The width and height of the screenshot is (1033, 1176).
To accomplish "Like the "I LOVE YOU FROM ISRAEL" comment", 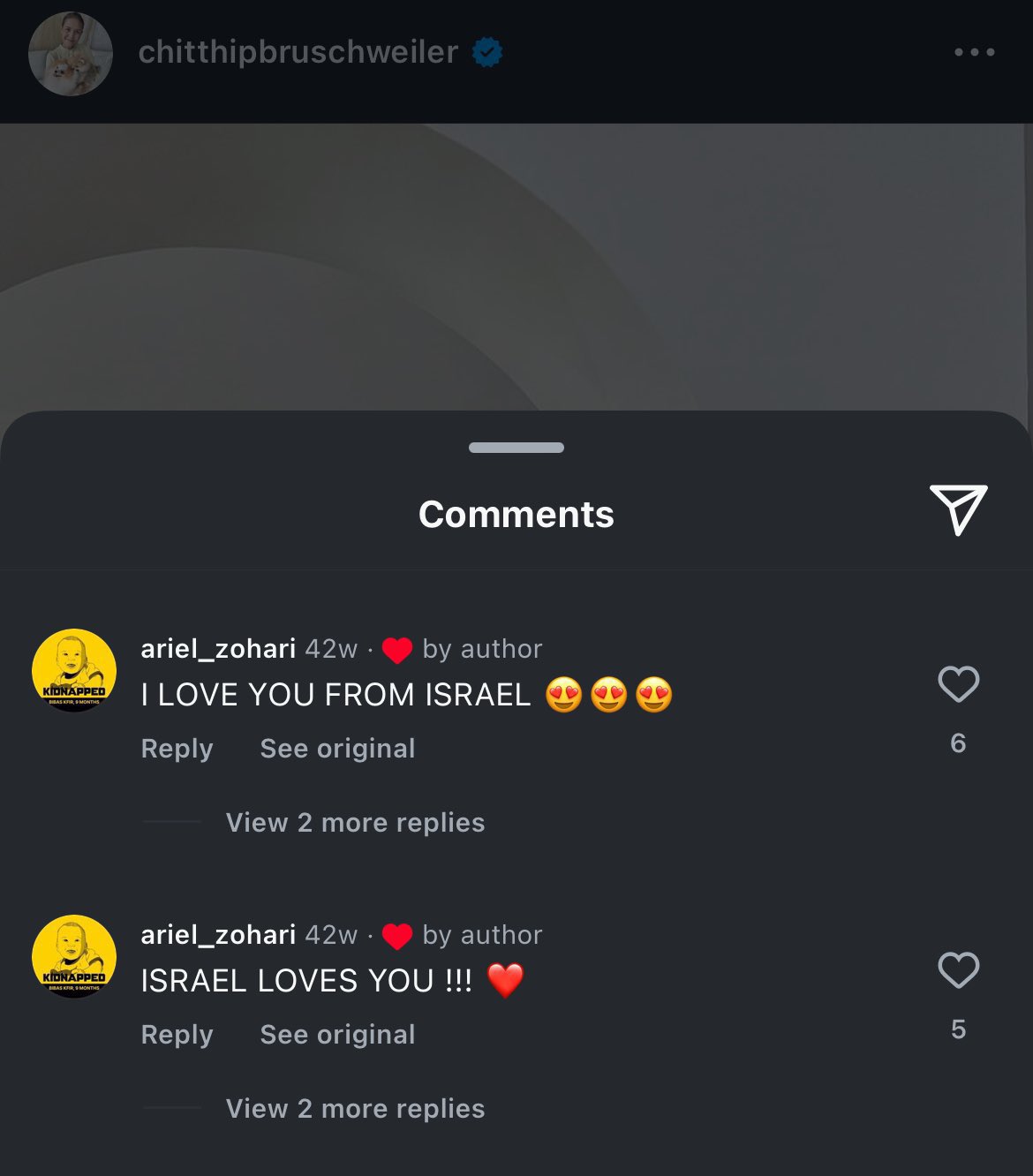I will (958, 684).
